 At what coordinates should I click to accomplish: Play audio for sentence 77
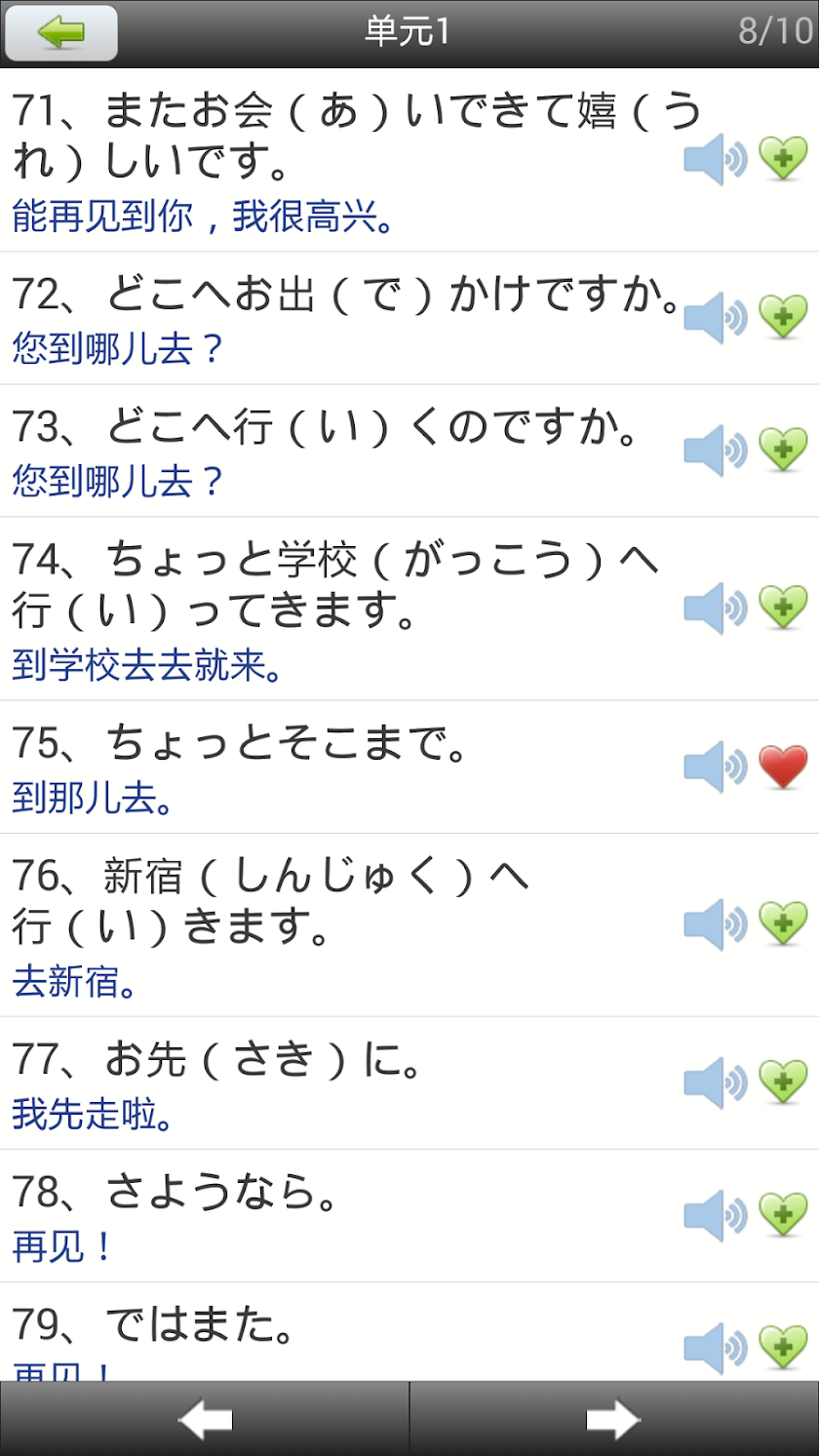pyautogui.click(x=715, y=1082)
